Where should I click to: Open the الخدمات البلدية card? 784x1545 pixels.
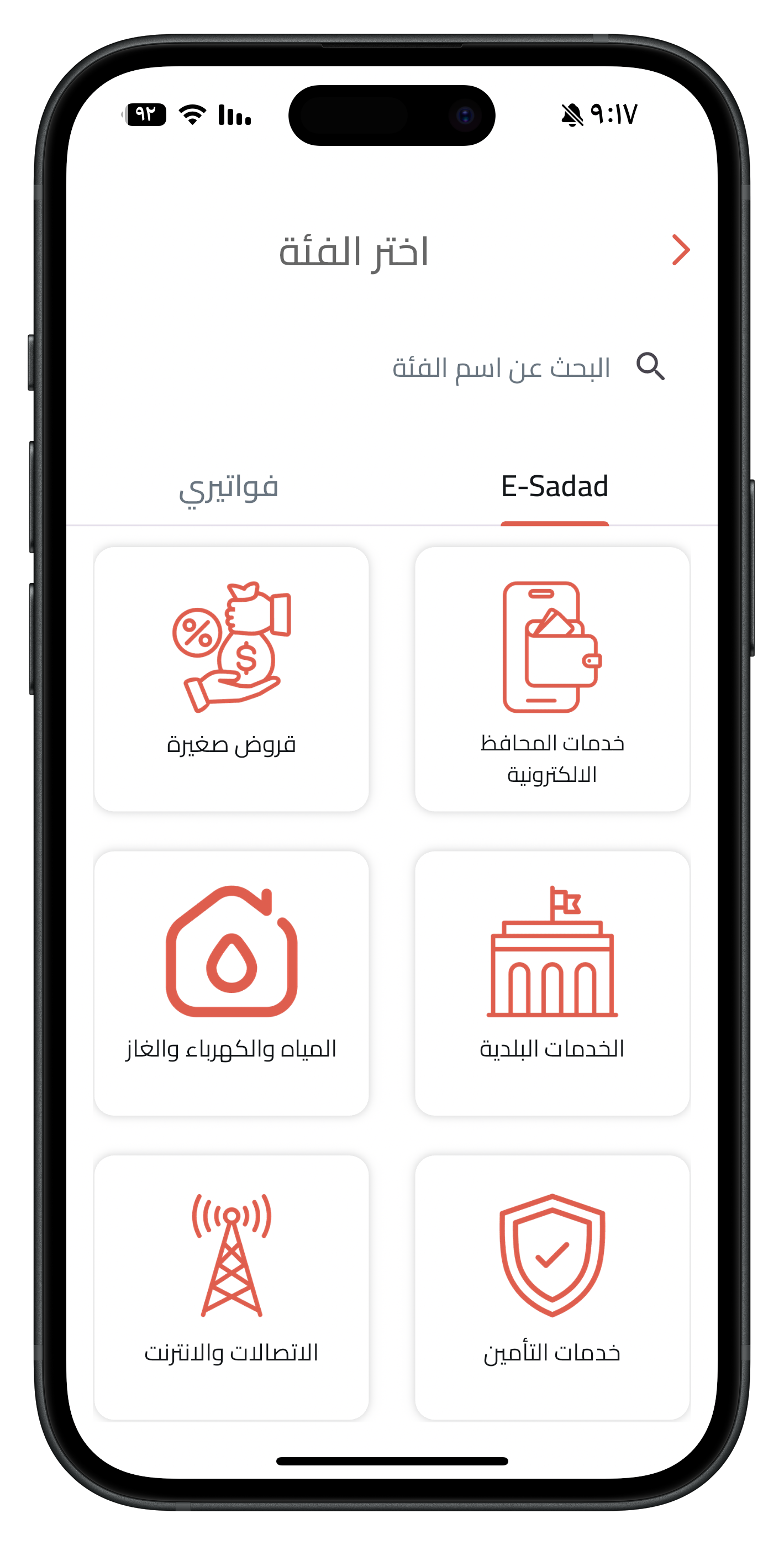coord(552,983)
